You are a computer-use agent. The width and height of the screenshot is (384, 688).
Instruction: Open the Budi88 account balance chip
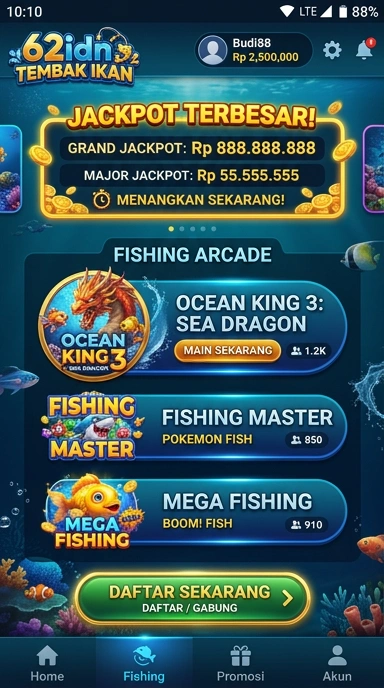pyautogui.click(x=254, y=50)
